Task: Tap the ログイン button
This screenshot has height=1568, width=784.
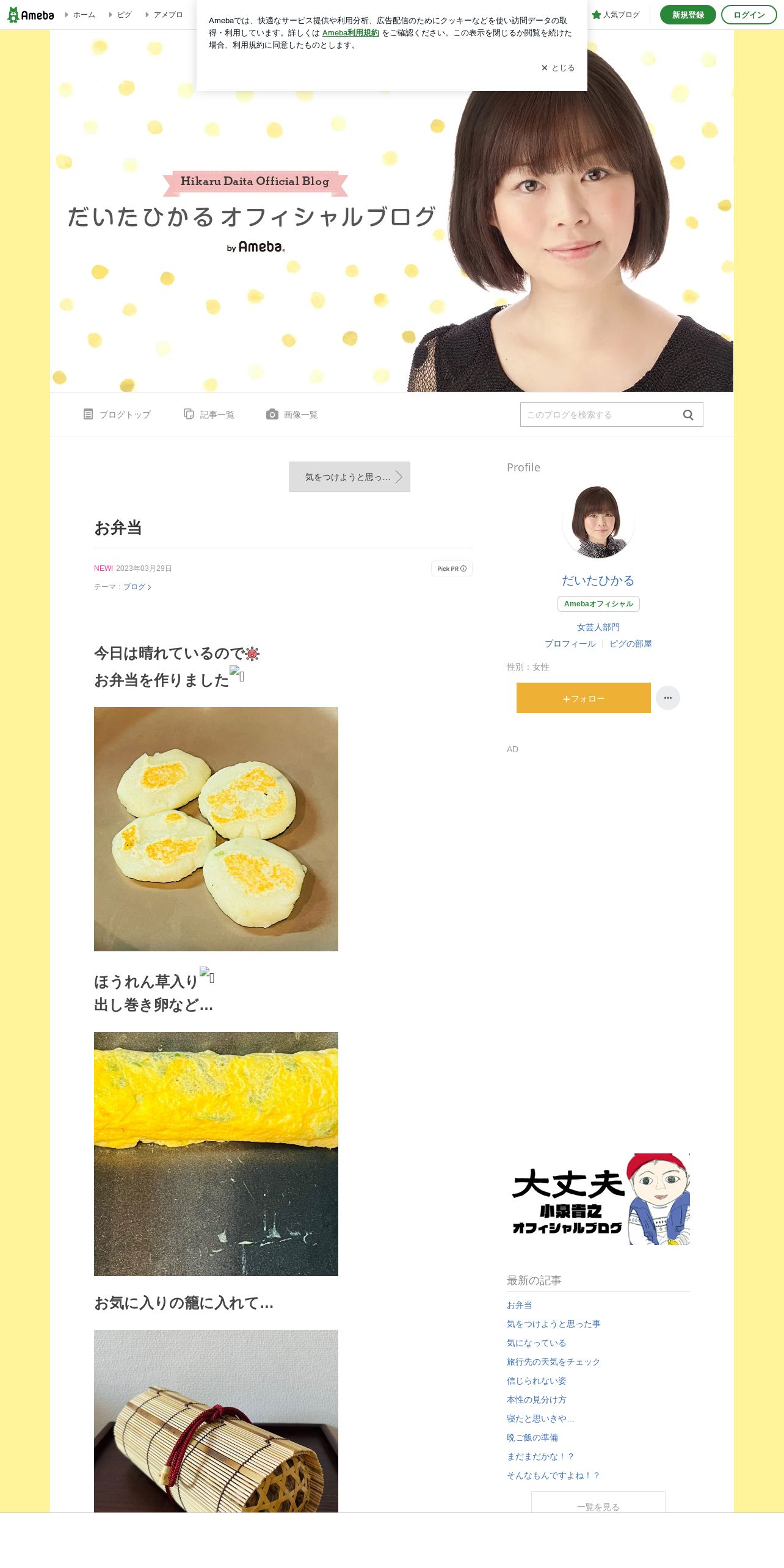Action: click(x=749, y=15)
